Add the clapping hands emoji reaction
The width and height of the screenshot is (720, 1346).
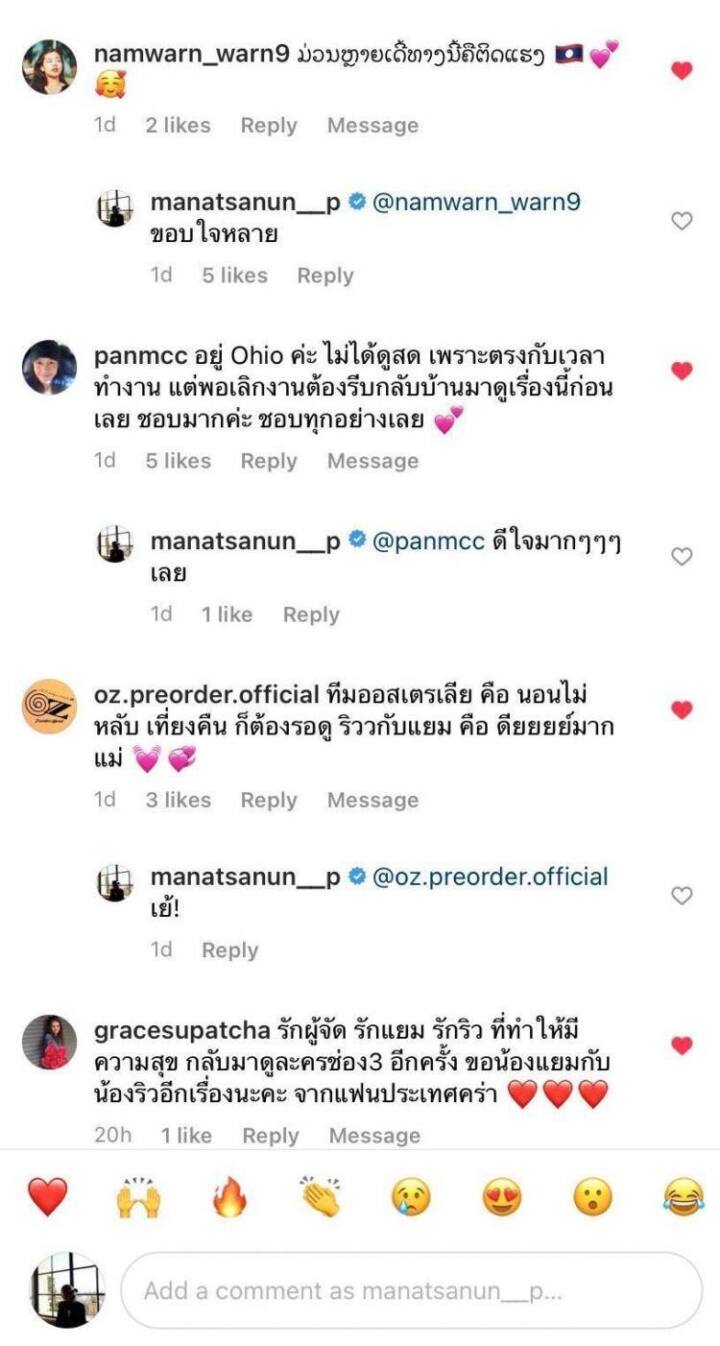click(320, 1197)
